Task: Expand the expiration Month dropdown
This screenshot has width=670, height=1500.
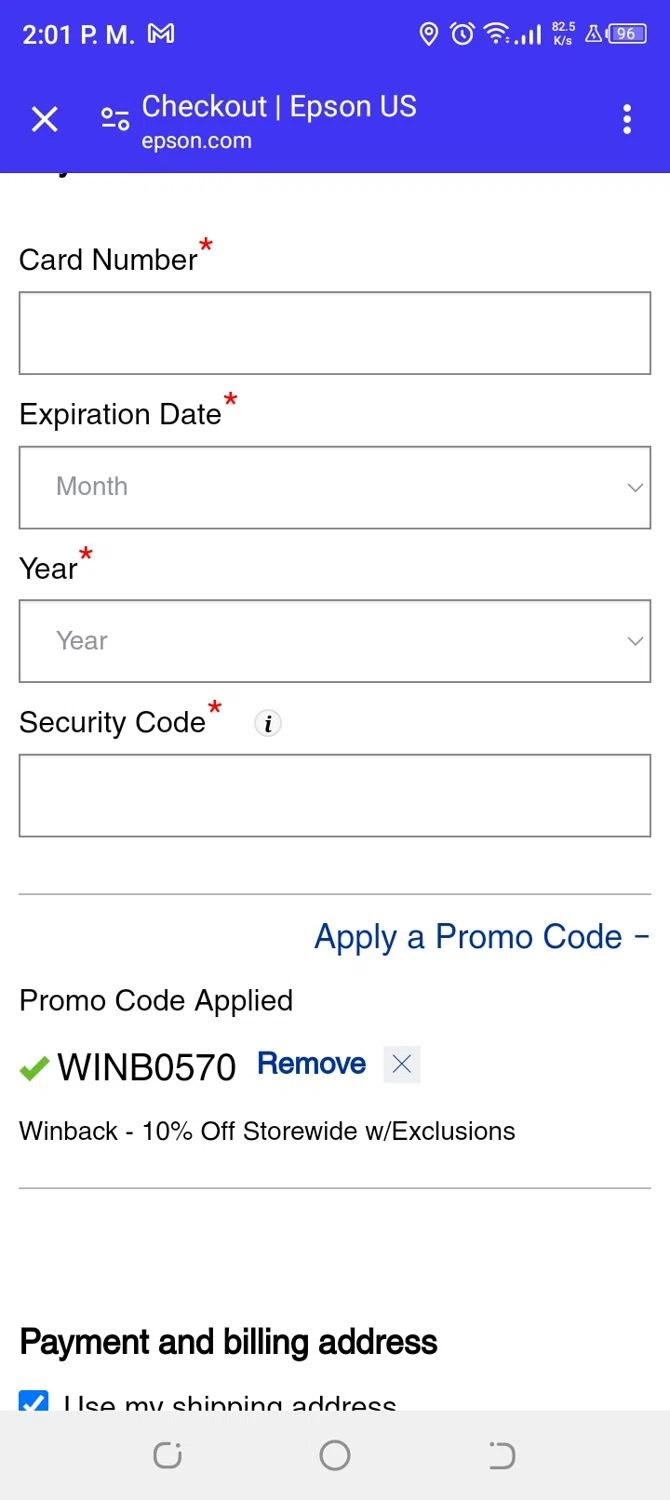Action: pyautogui.click(x=335, y=487)
